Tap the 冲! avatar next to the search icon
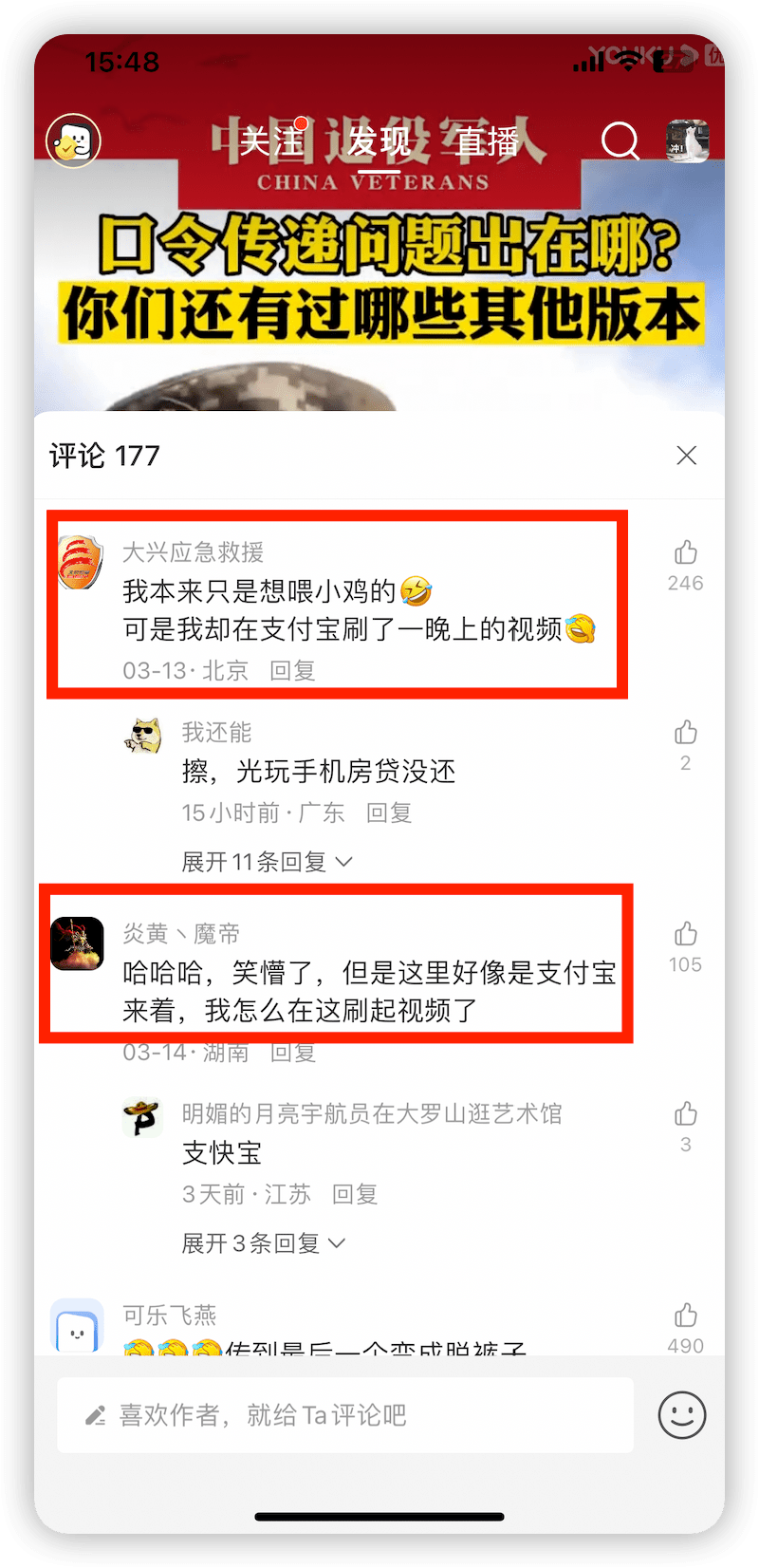Viewport: 759px width, 1568px height. (686, 140)
